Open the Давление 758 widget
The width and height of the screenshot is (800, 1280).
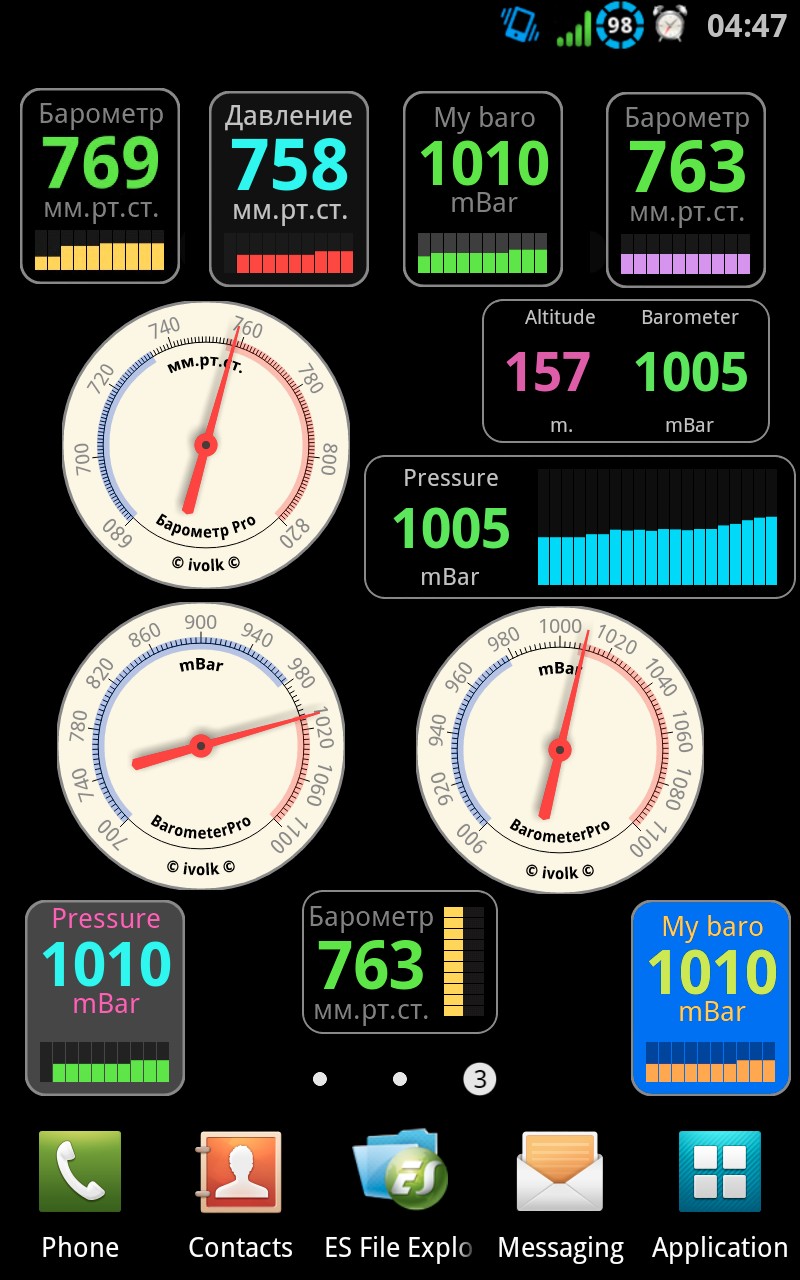[x=289, y=189]
